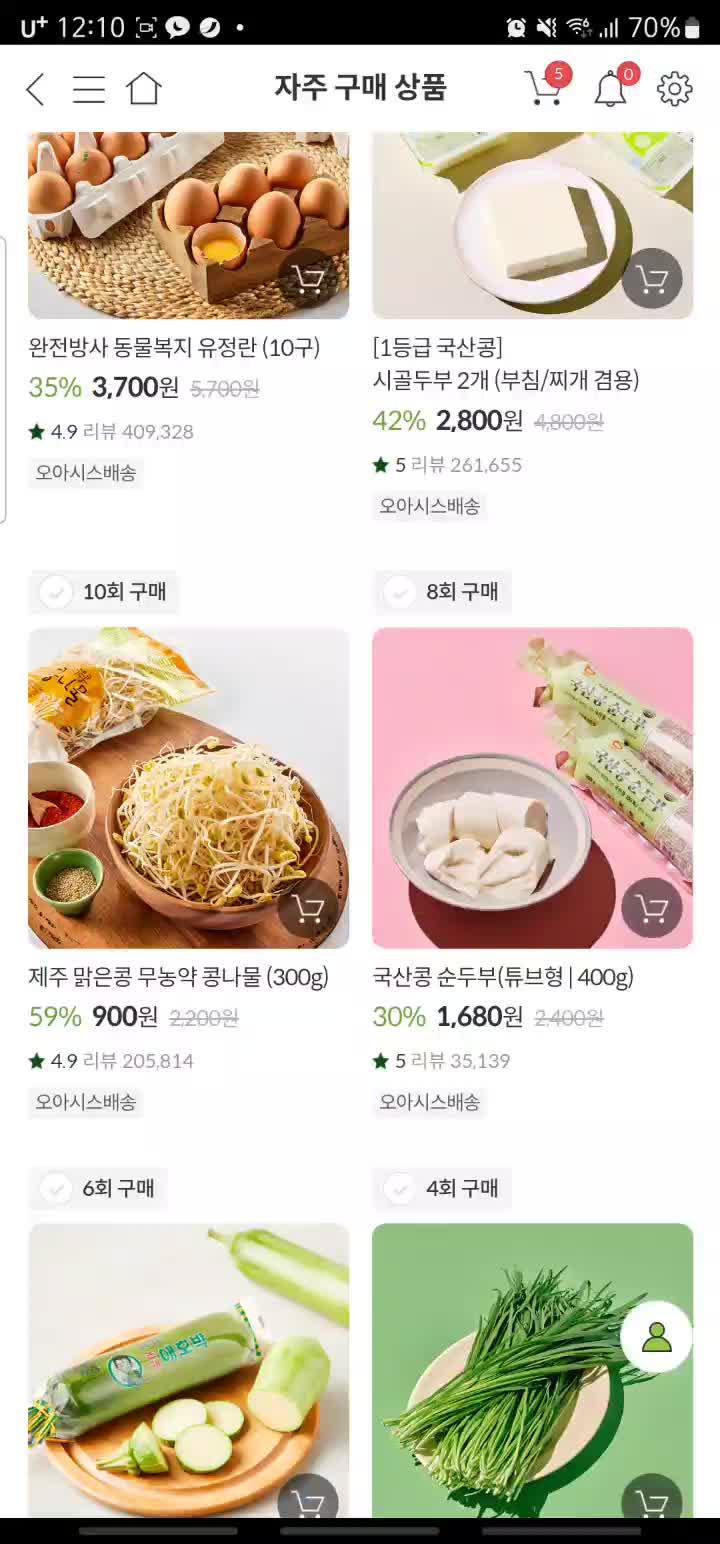Open 제주 맑은콩 무농약 콩나물 product
Screen dimensions: 720x1544
click(x=188, y=787)
